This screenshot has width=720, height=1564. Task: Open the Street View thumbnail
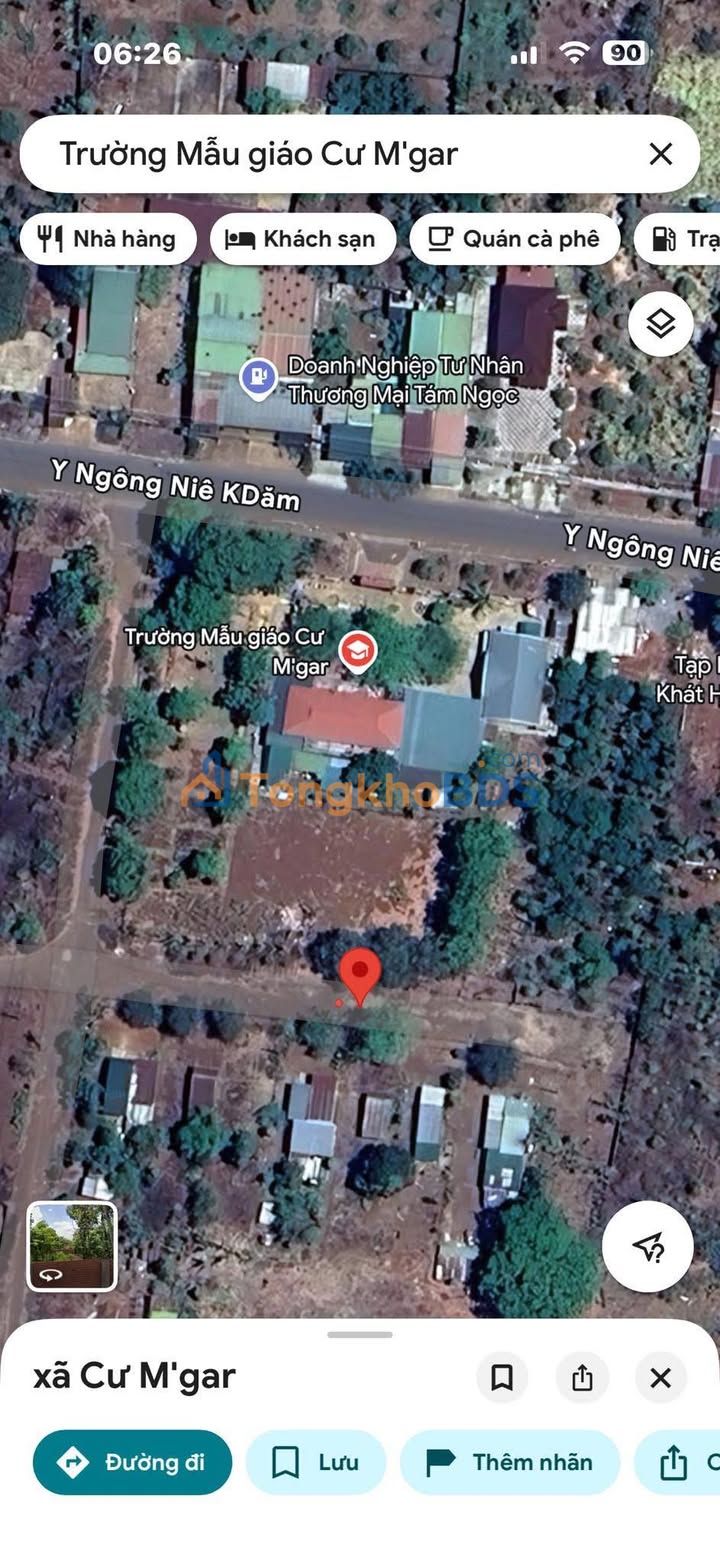coord(72,1246)
